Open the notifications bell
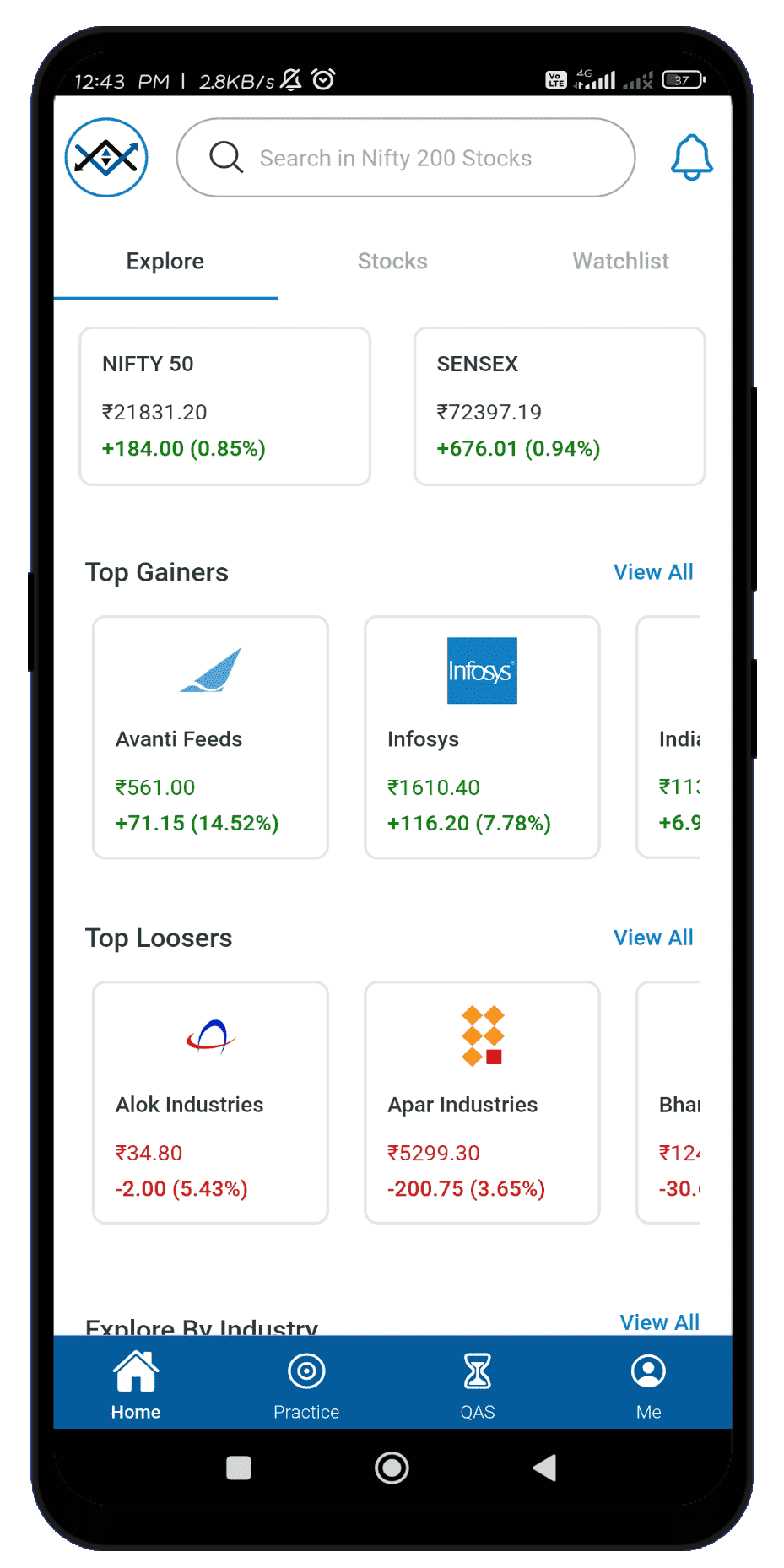This screenshot has height=1568, width=784. pos(691,158)
